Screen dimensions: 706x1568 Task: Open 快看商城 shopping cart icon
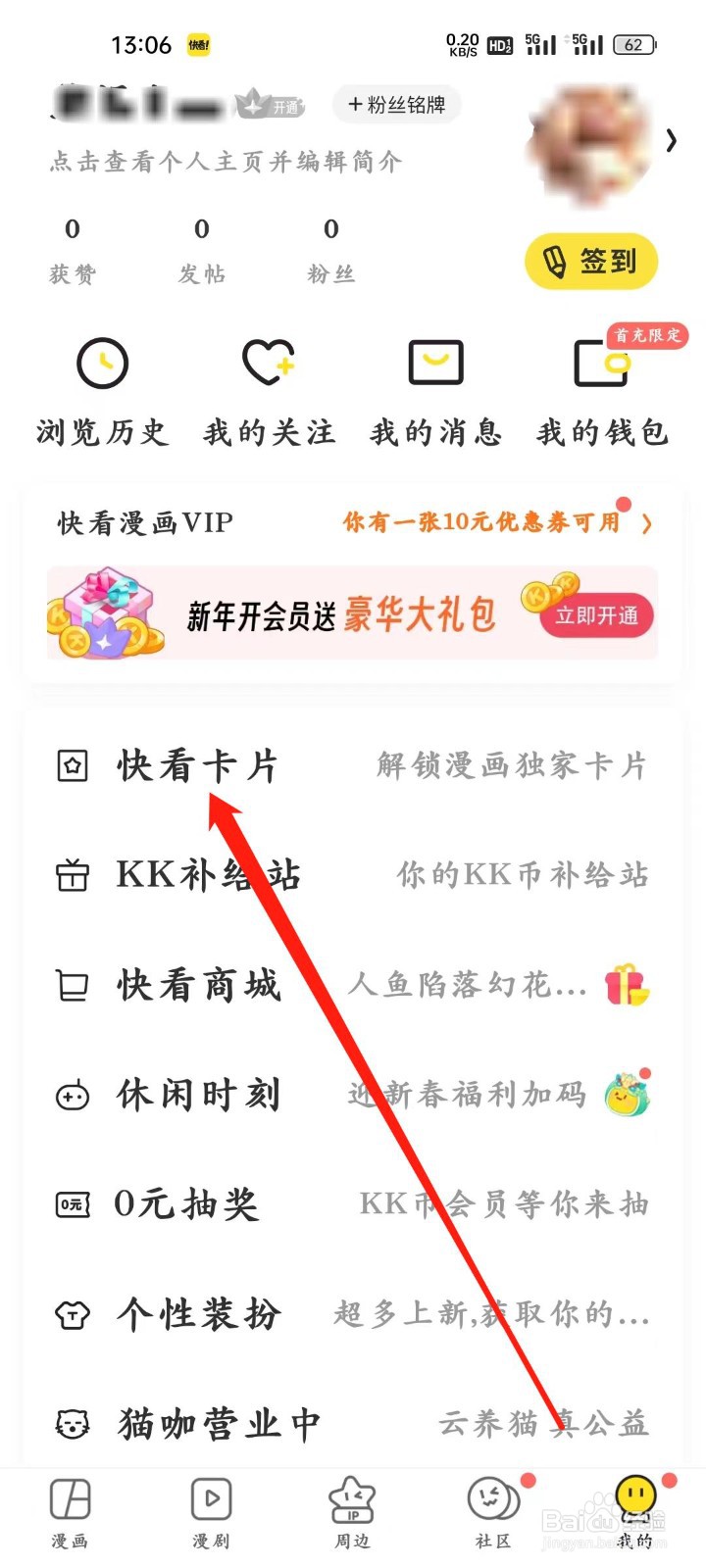72,986
